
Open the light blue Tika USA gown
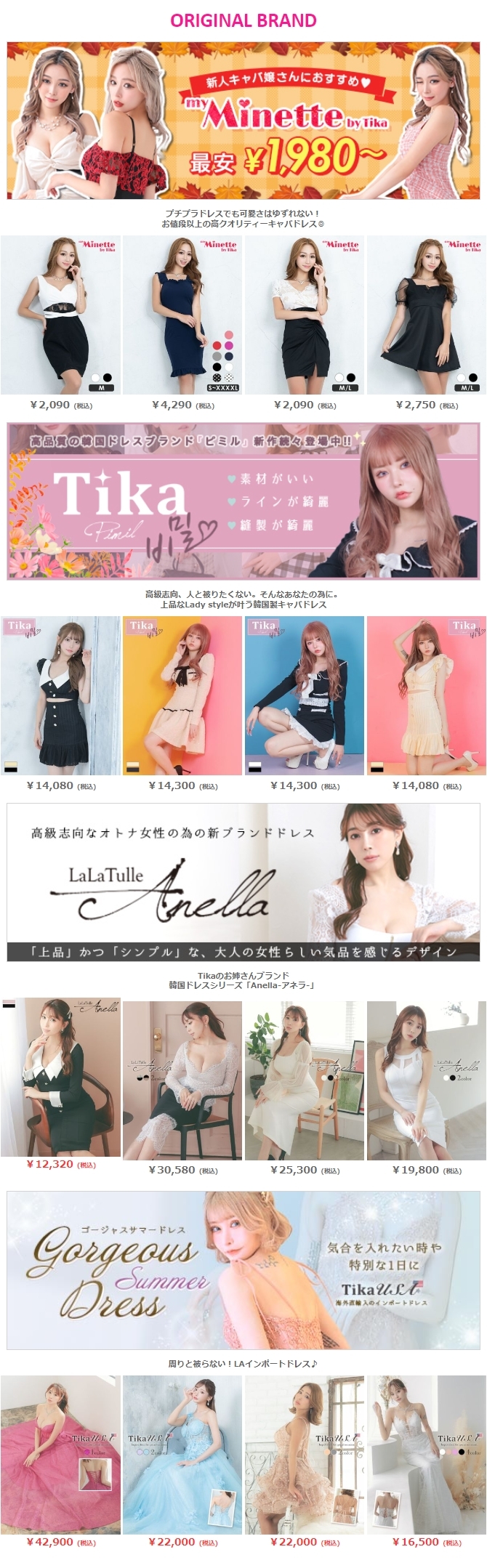click(182, 1455)
